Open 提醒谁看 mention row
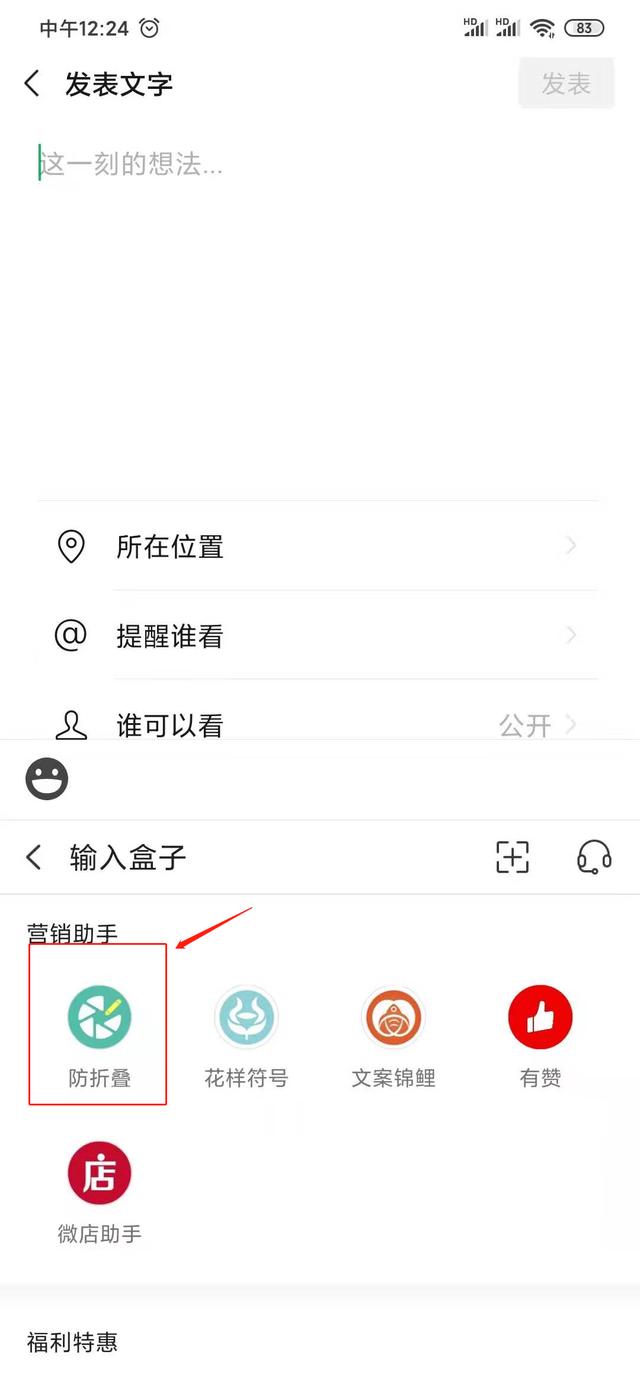This screenshot has height=1387, width=640. click(318, 636)
